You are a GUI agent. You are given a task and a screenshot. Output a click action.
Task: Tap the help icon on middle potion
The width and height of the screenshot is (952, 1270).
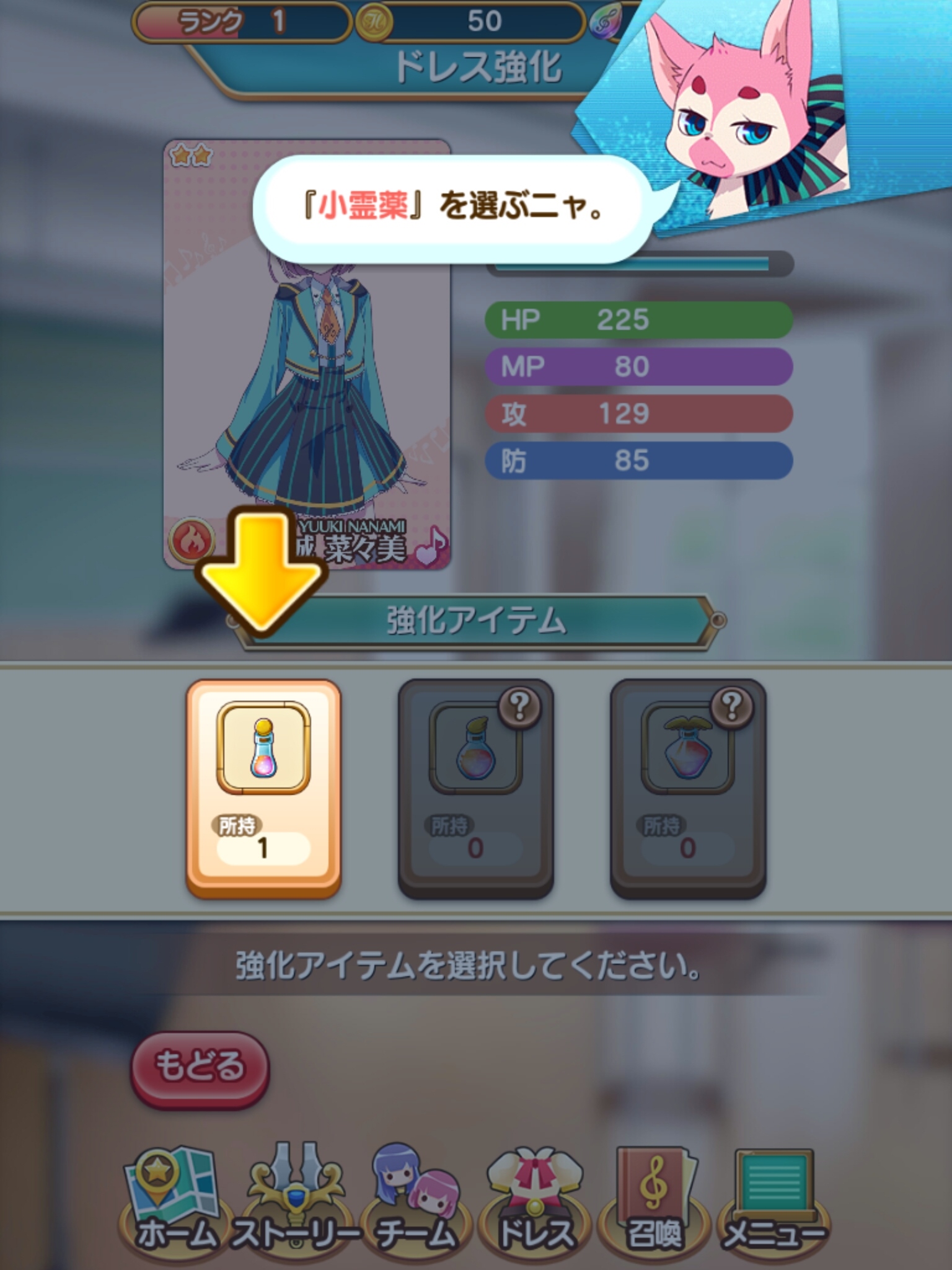pyautogui.click(x=519, y=706)
